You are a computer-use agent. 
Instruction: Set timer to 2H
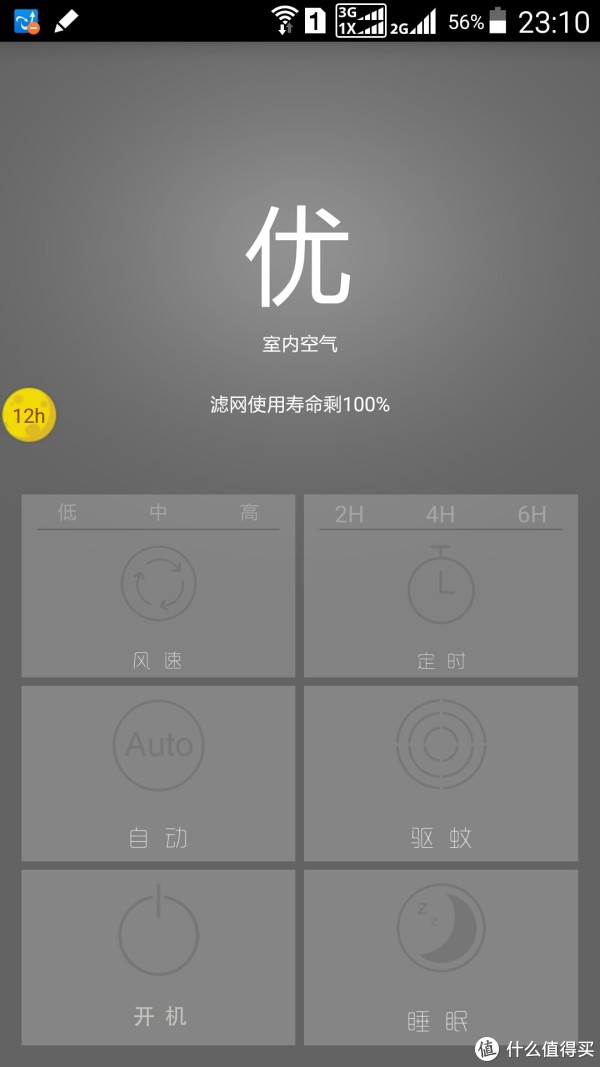[349, 514]
